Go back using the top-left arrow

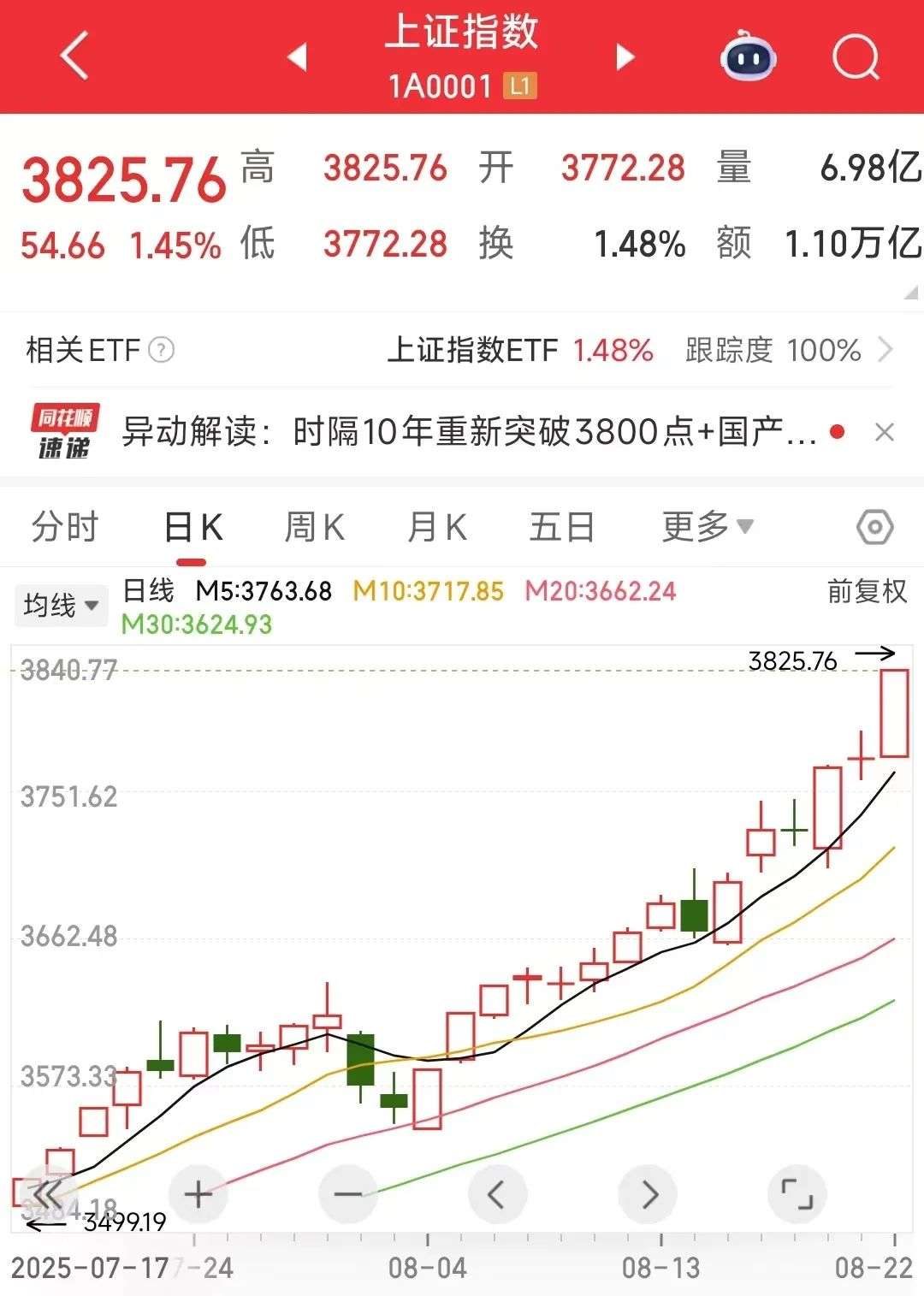coord(74,56)
